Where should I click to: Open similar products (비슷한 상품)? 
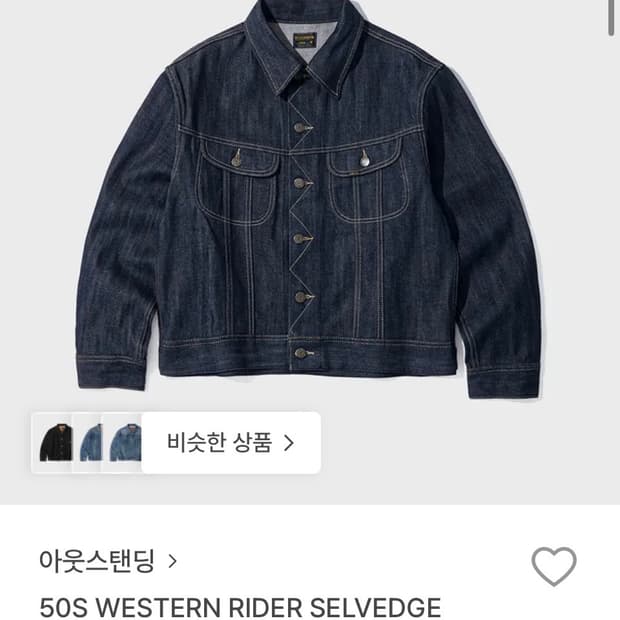tap(231, 442)
